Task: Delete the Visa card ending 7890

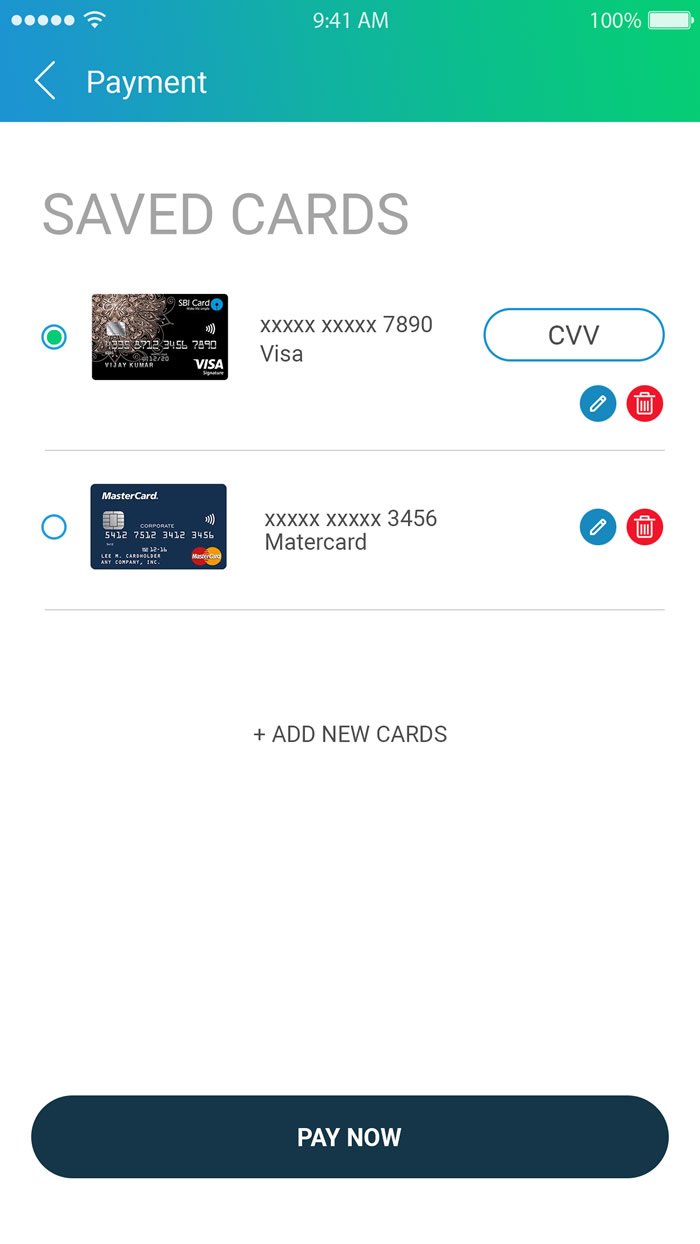Action: point(645,404)
